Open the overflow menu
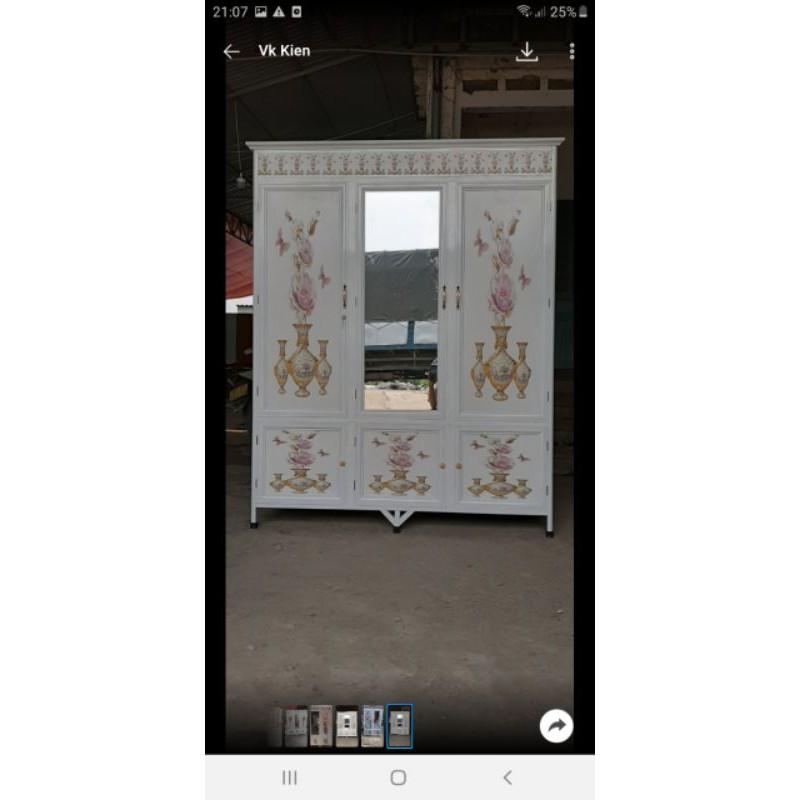 [x=572, y=51]
